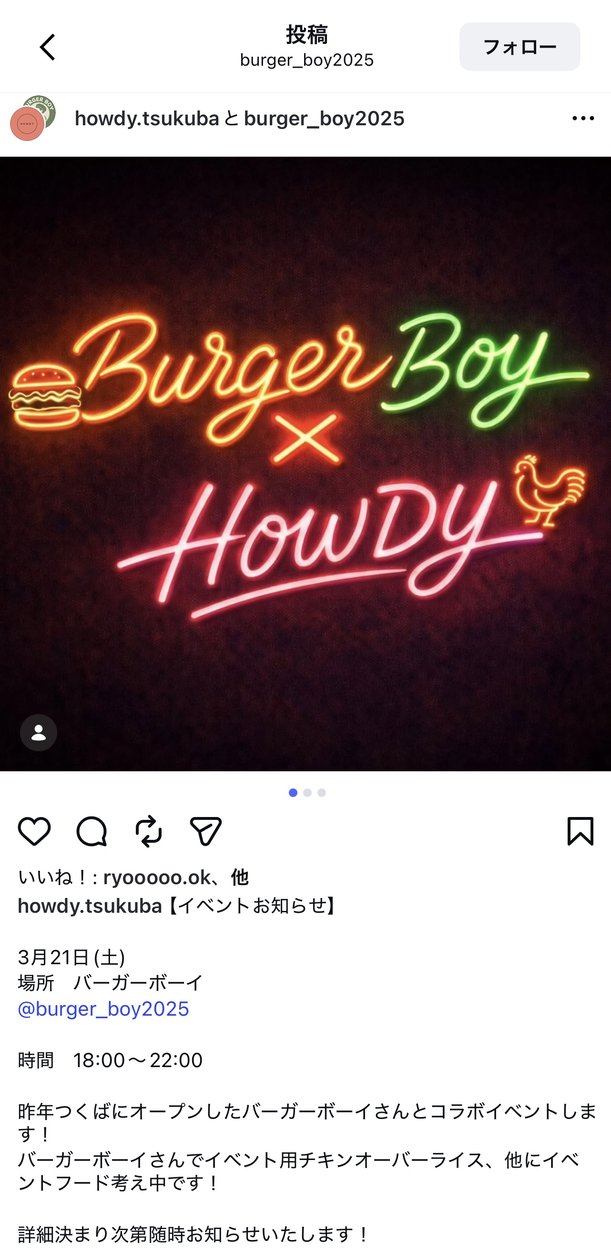Open comments with the speech bubble icon
The height and width of the screenshot is (1251, 611).
(92, 831)
